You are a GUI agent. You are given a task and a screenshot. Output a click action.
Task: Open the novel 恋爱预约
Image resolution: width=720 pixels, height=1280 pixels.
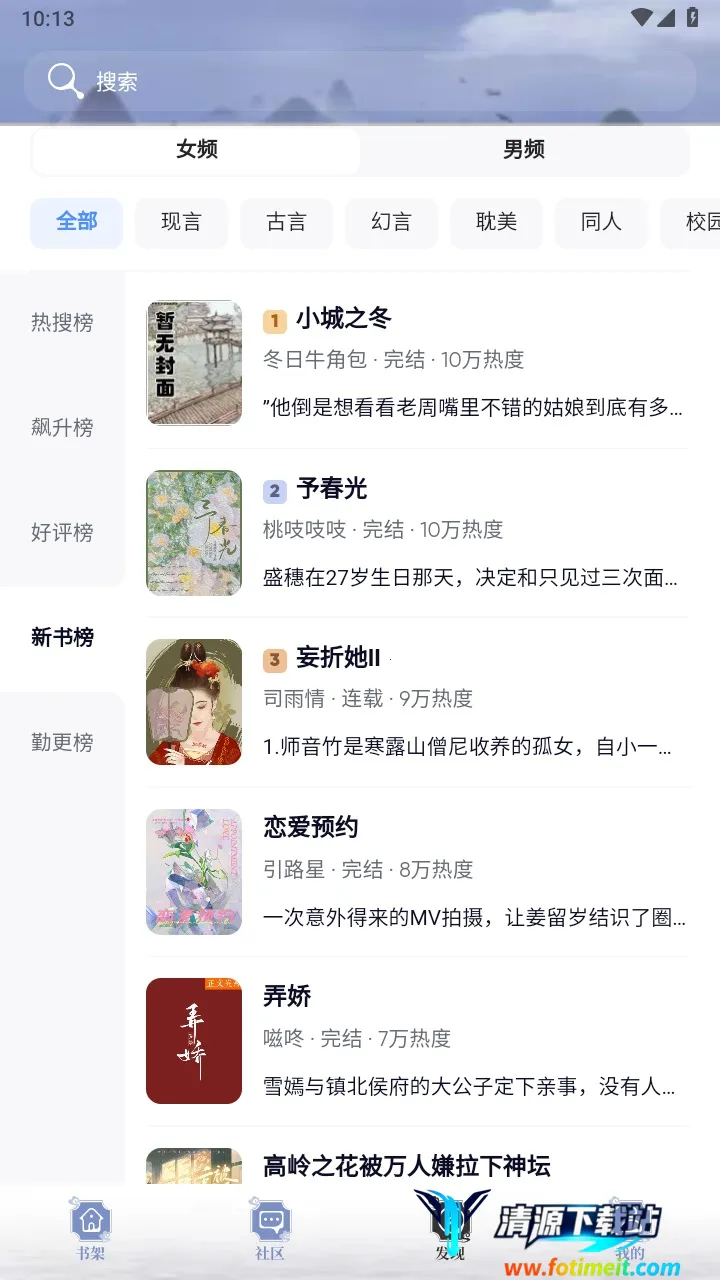pos(311,827)
